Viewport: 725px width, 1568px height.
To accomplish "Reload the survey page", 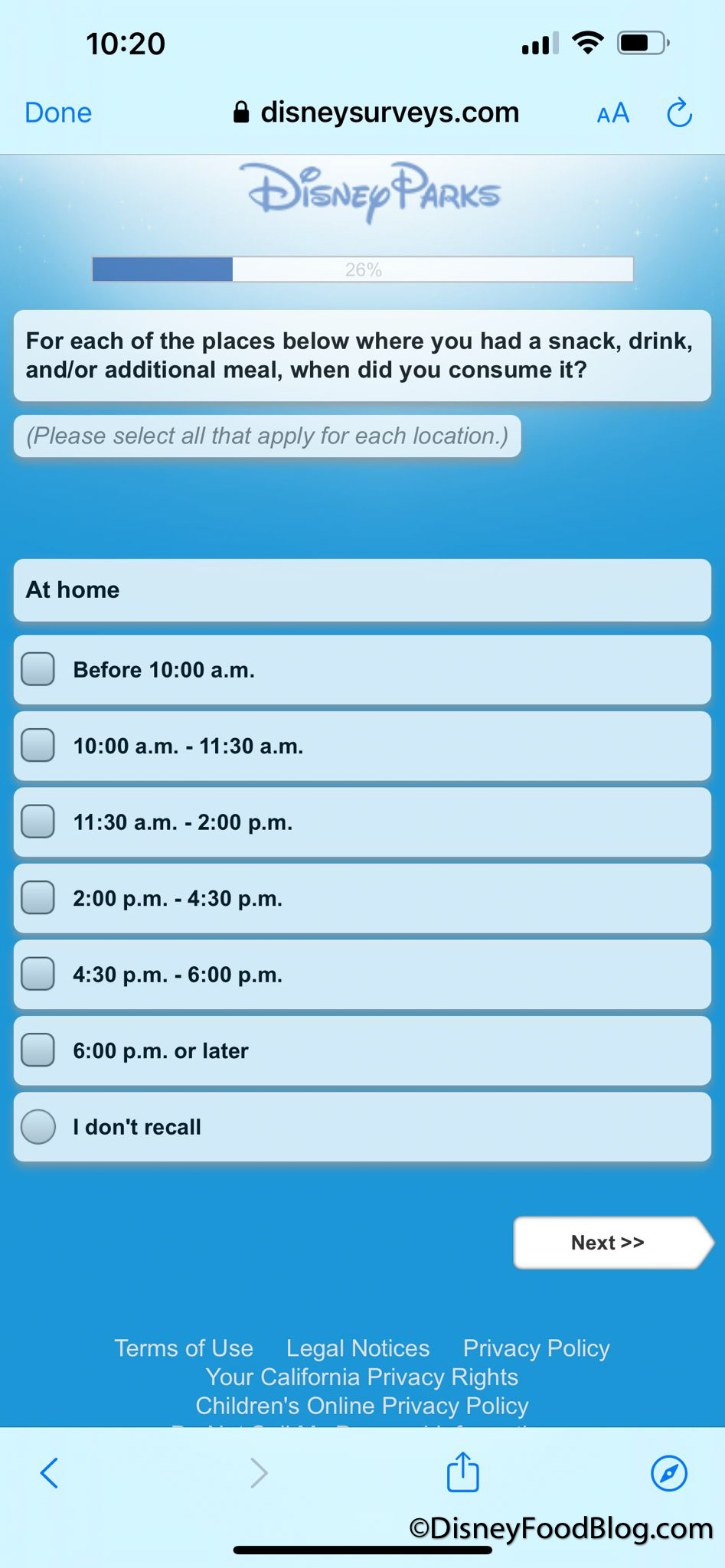I will pos(679,113).
